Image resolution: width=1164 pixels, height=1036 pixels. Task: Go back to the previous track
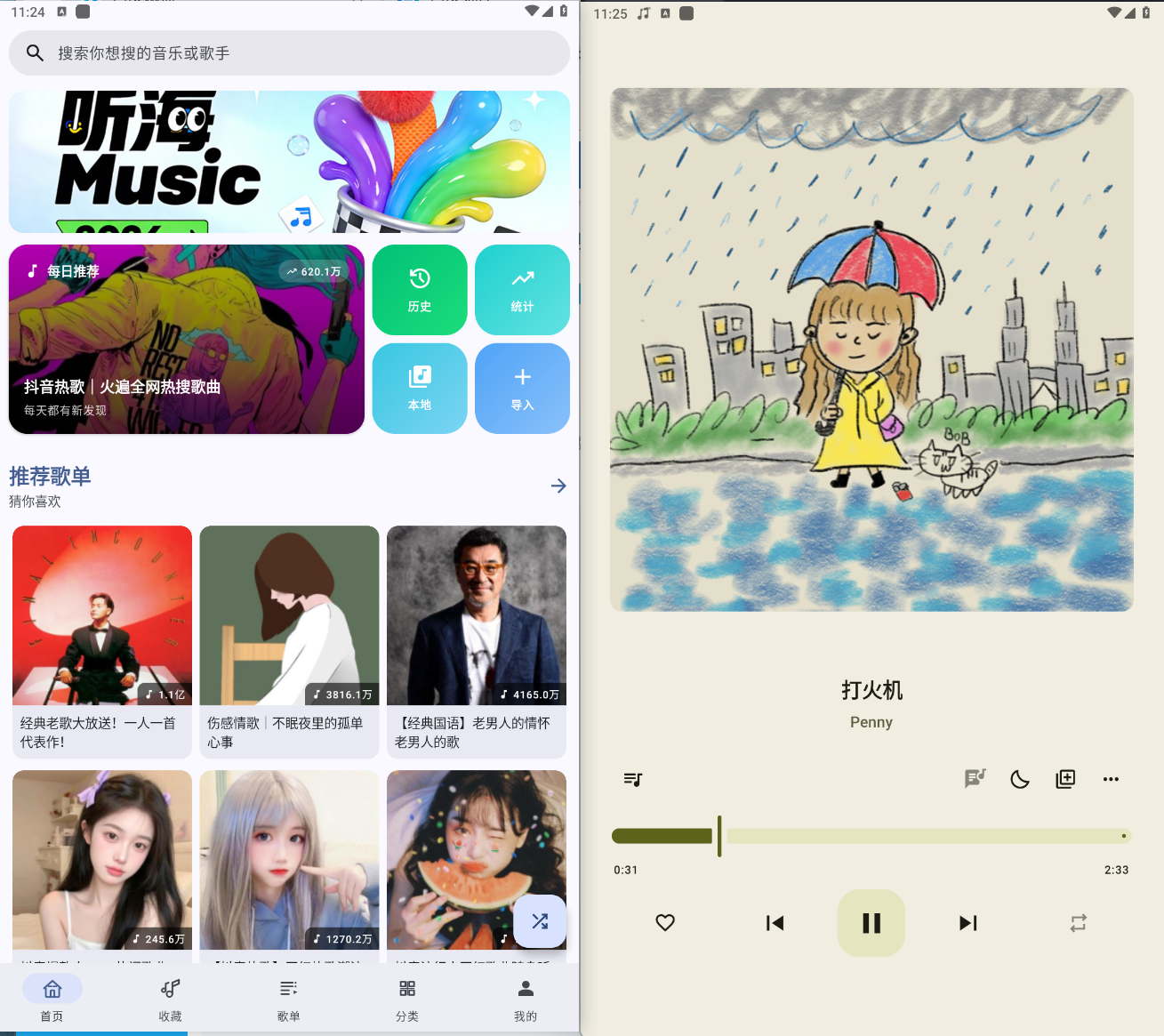pos(775,923)
